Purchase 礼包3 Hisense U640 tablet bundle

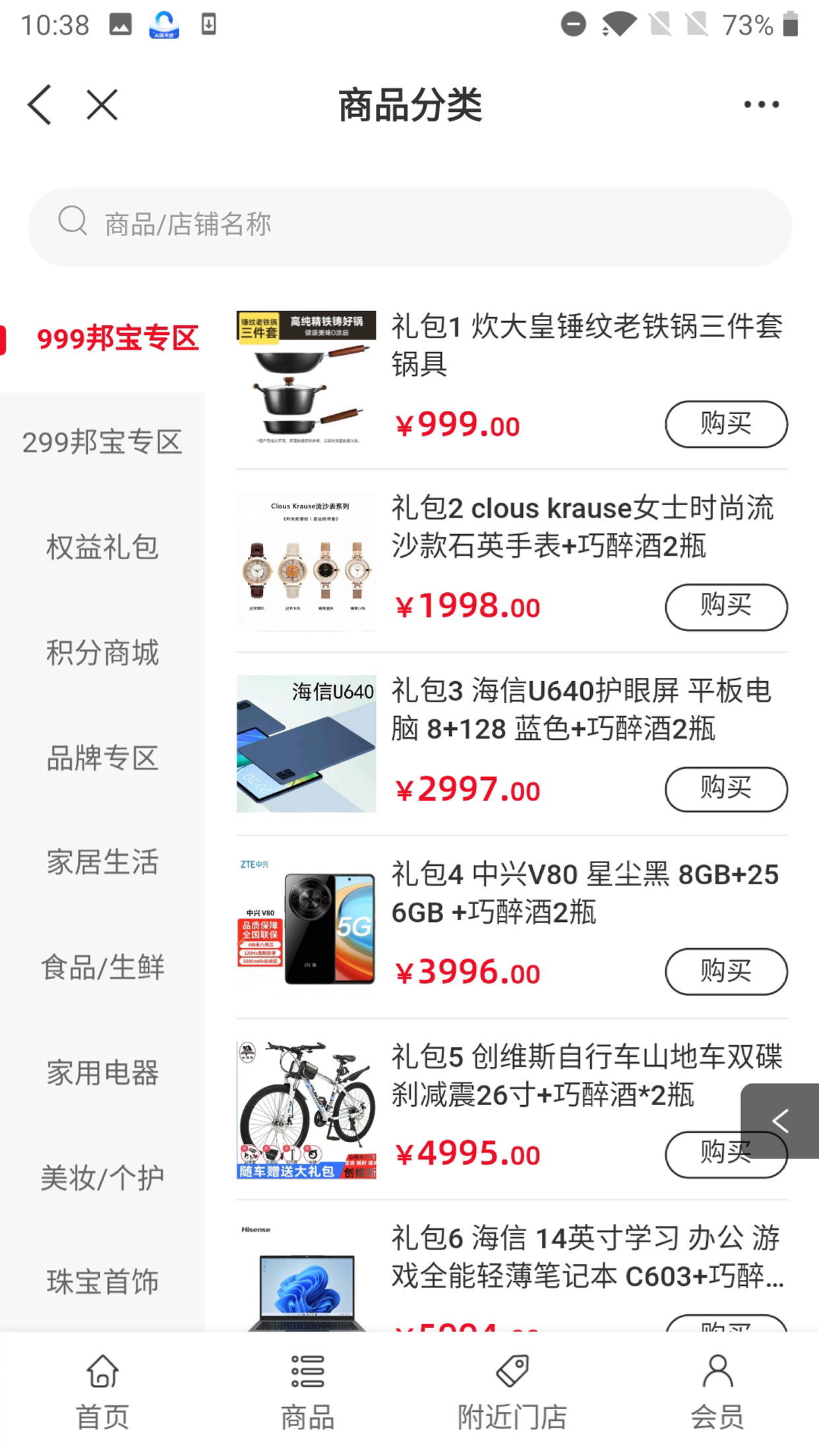725,789
